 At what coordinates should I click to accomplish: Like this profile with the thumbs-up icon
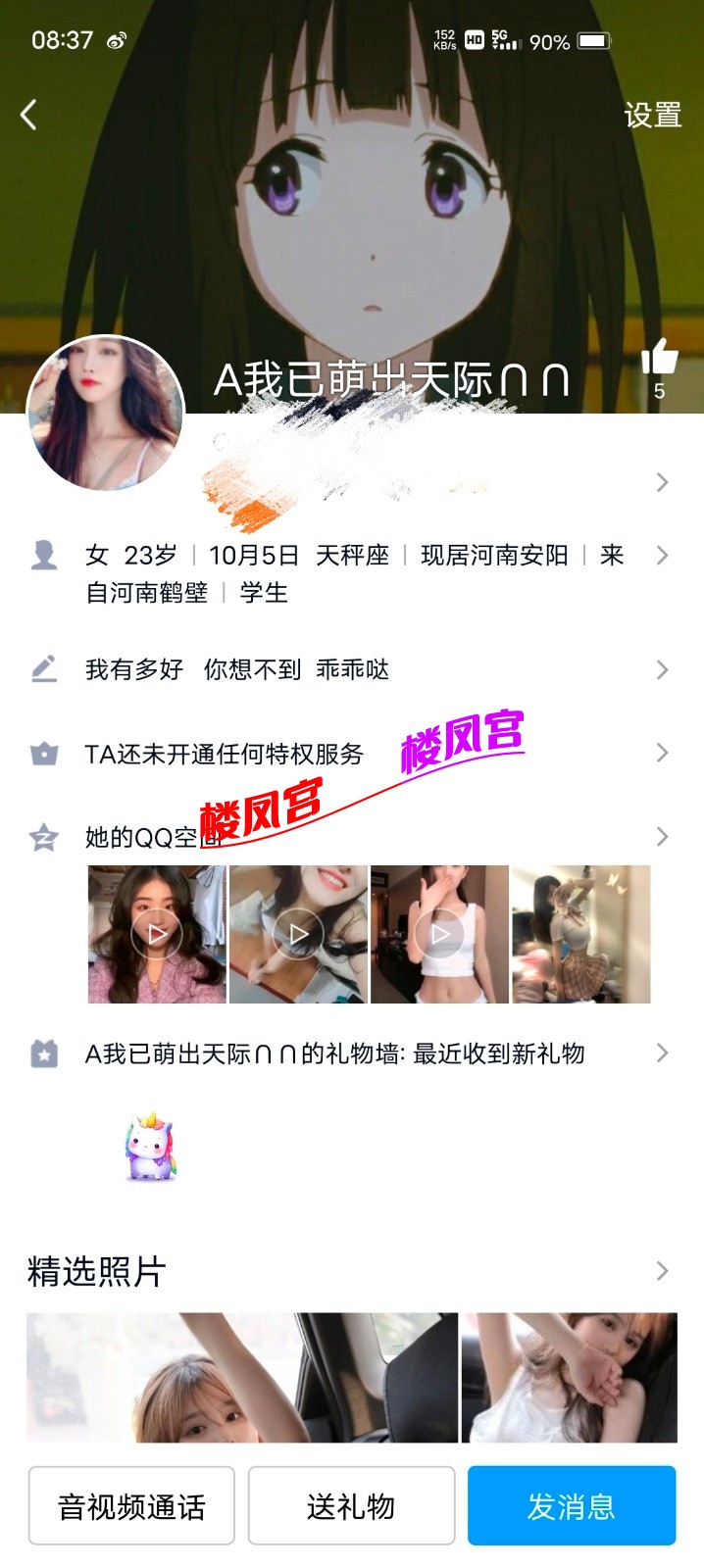coord(659,359)
